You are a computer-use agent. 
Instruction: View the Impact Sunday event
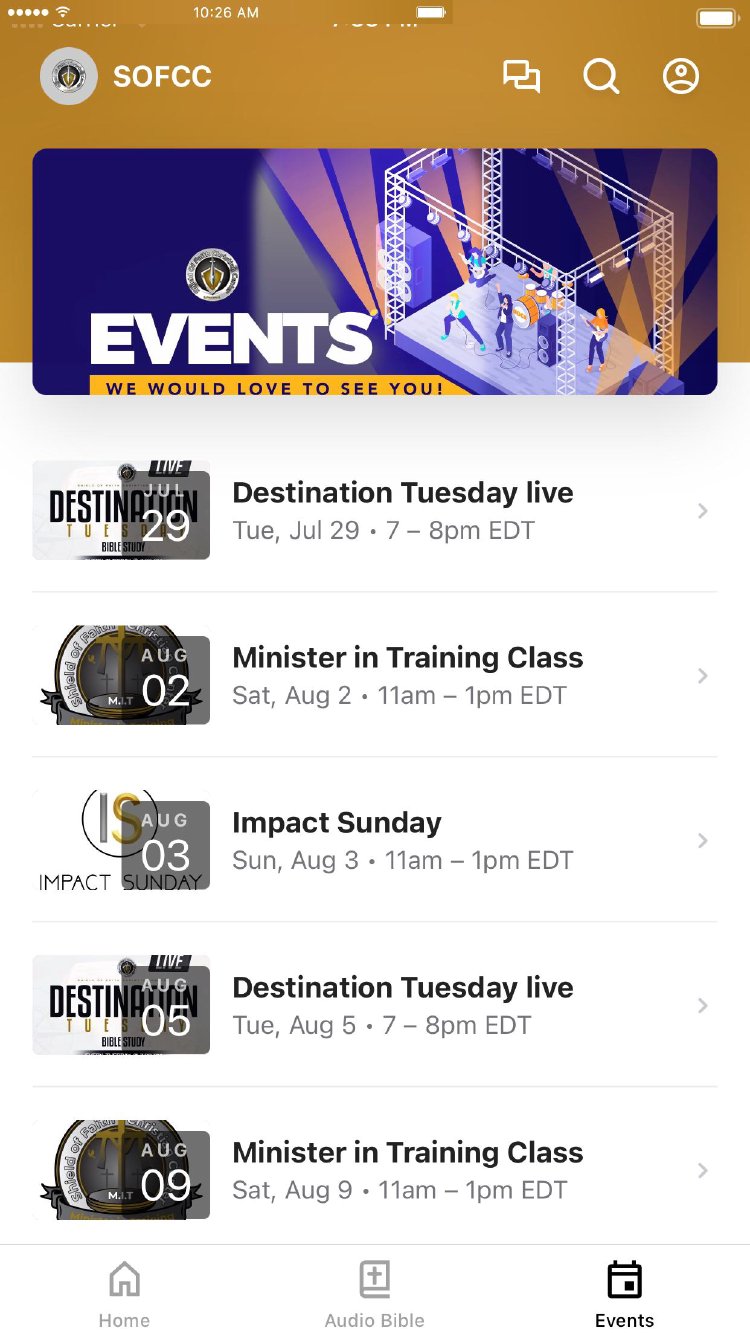point(402,840)
